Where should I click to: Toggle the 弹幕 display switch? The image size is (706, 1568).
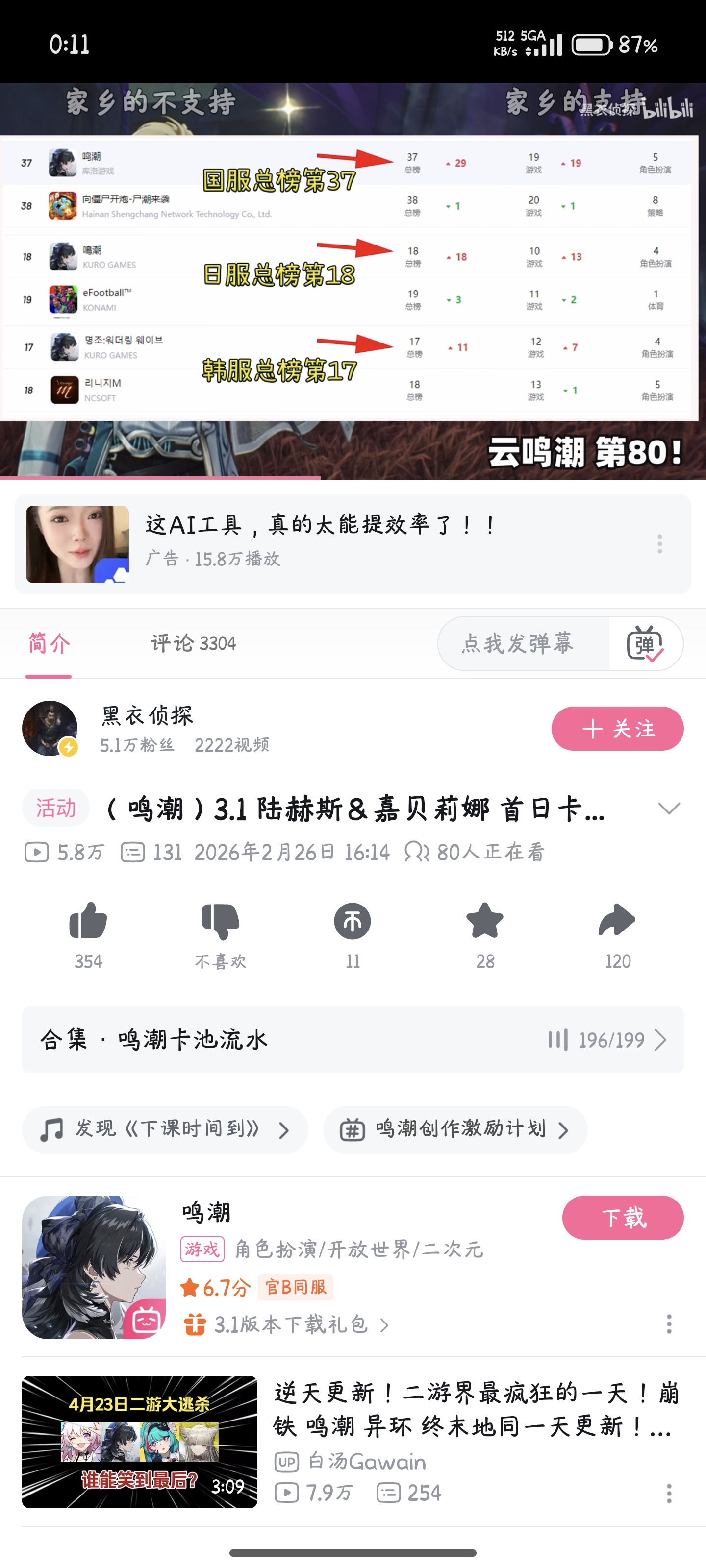[x=645, y=643]
